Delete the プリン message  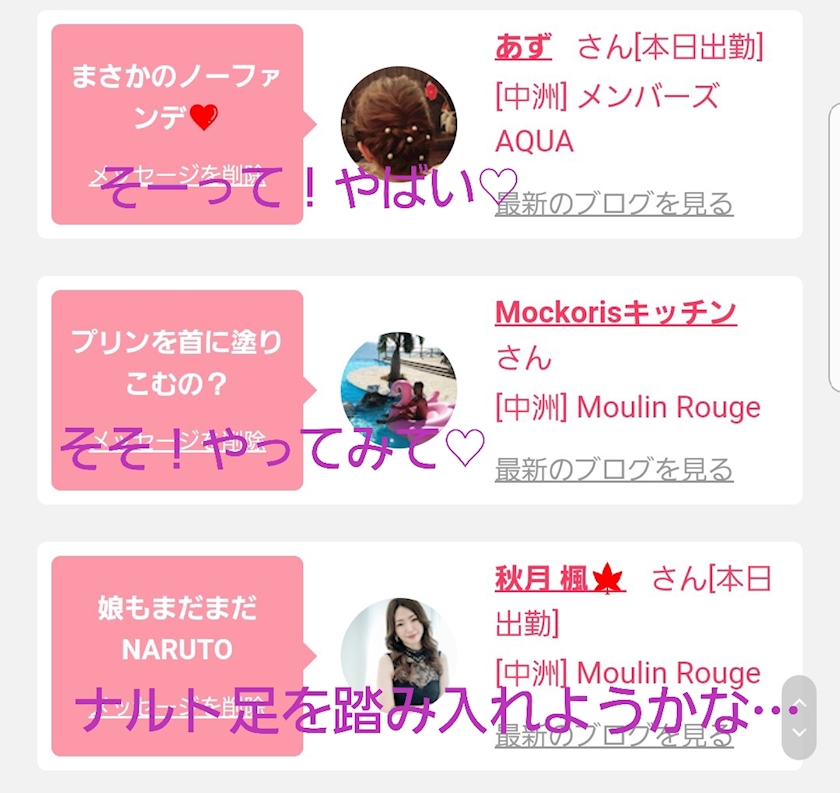tap(177, 442)
